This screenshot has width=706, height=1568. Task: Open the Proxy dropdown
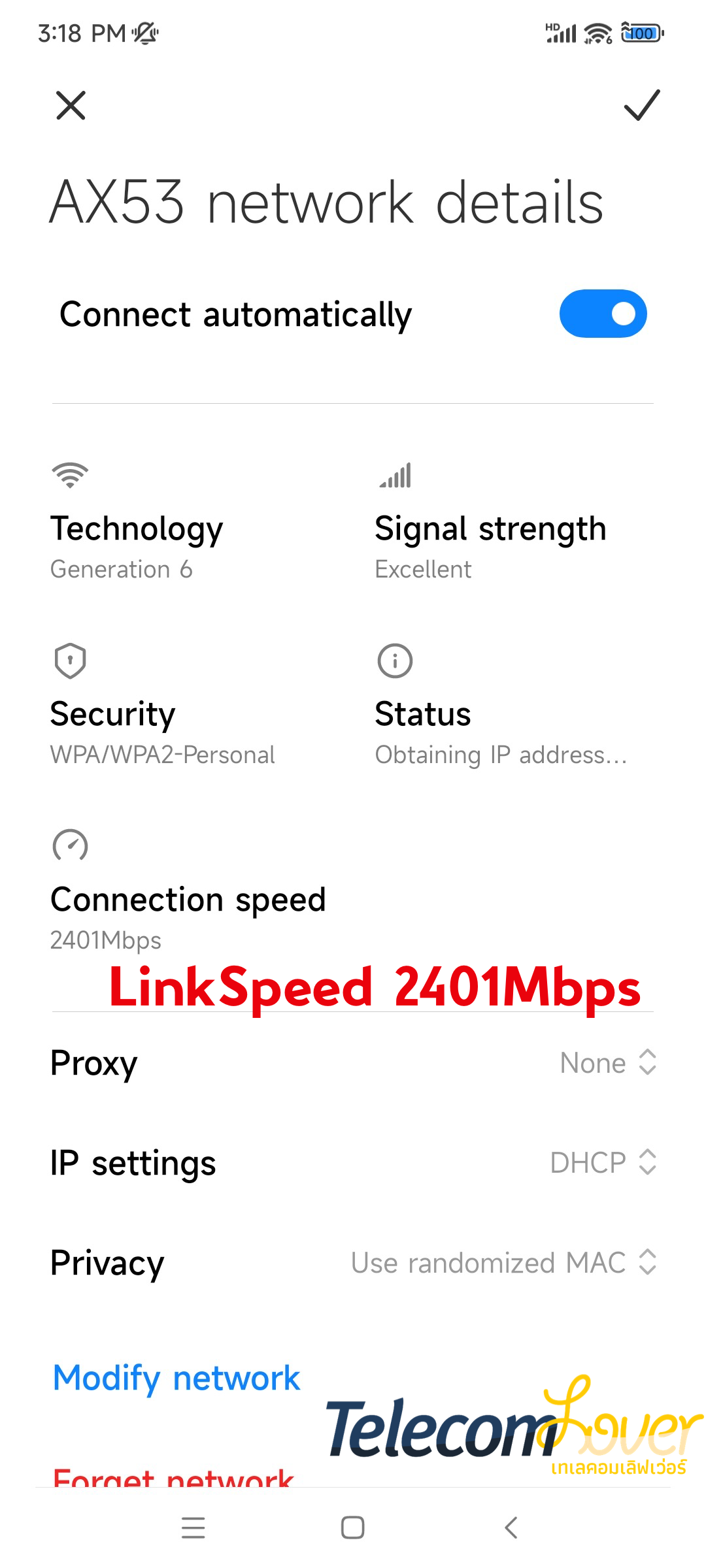[353, 1063]
